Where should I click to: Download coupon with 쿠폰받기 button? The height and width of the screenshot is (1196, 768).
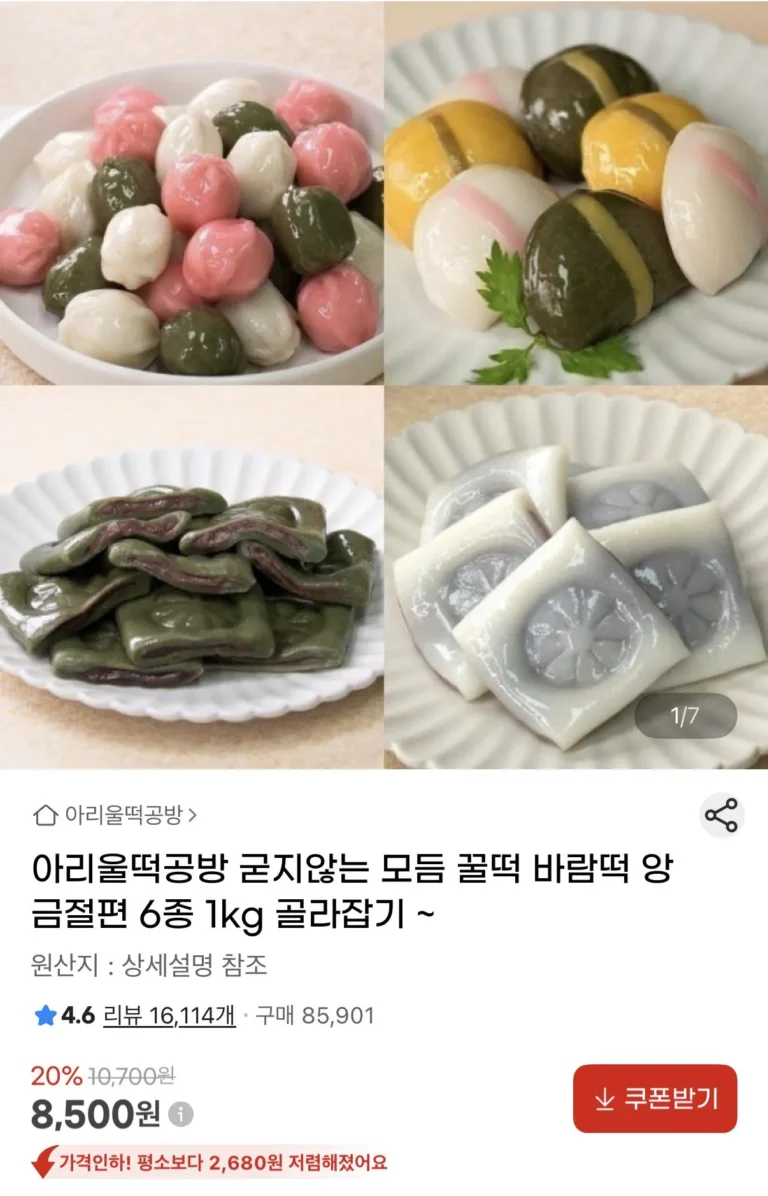[x=655, y=1098]
